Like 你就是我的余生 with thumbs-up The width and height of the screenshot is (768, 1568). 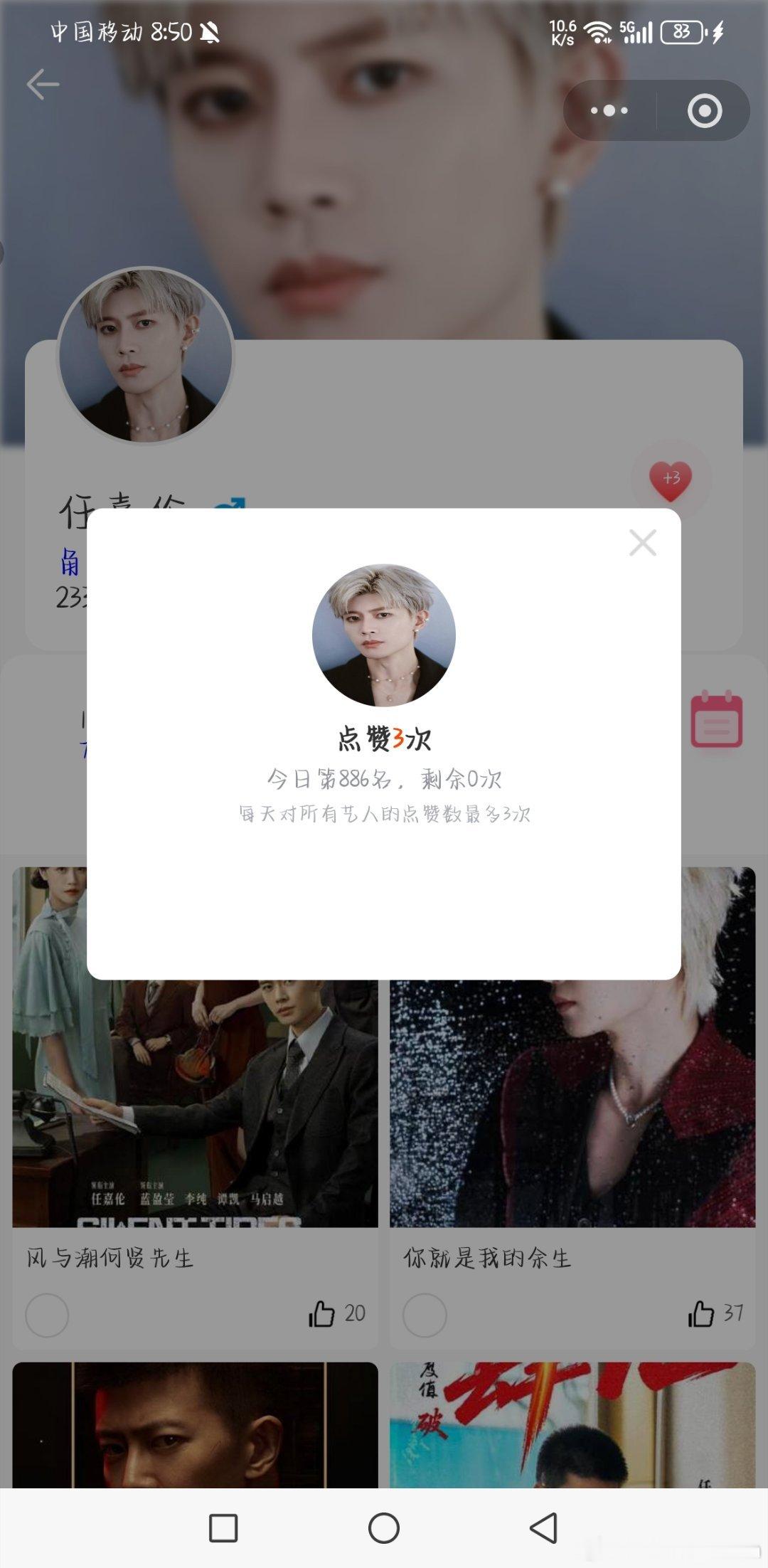[700, 1313]
